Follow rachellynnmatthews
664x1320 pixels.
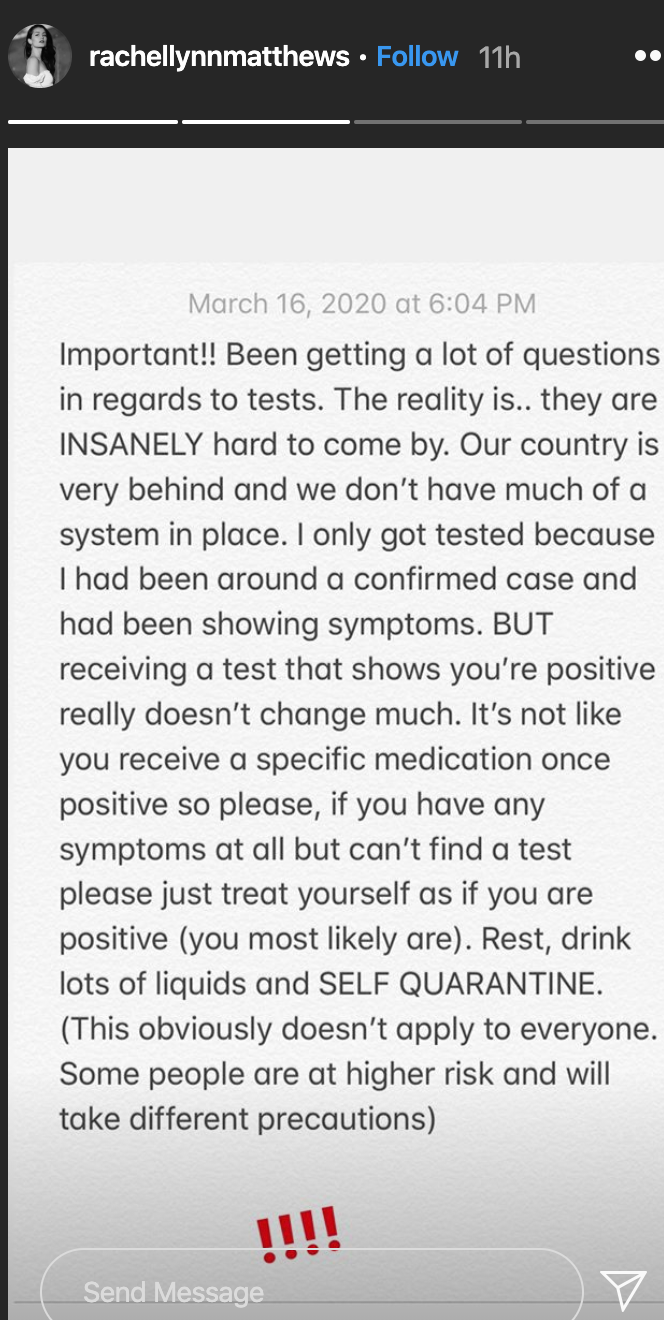pos(417,56)
